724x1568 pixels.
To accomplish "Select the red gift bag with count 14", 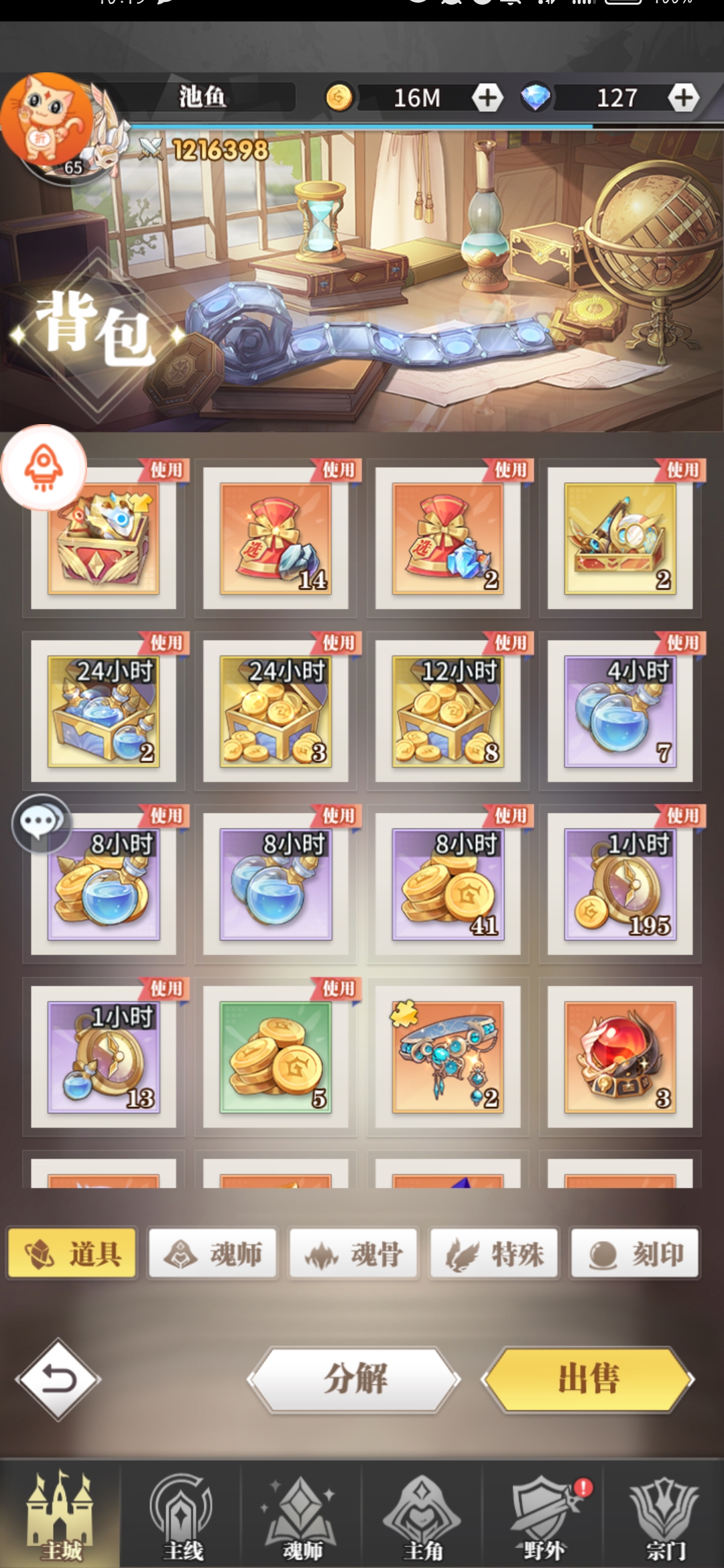I will click(276, 539).
